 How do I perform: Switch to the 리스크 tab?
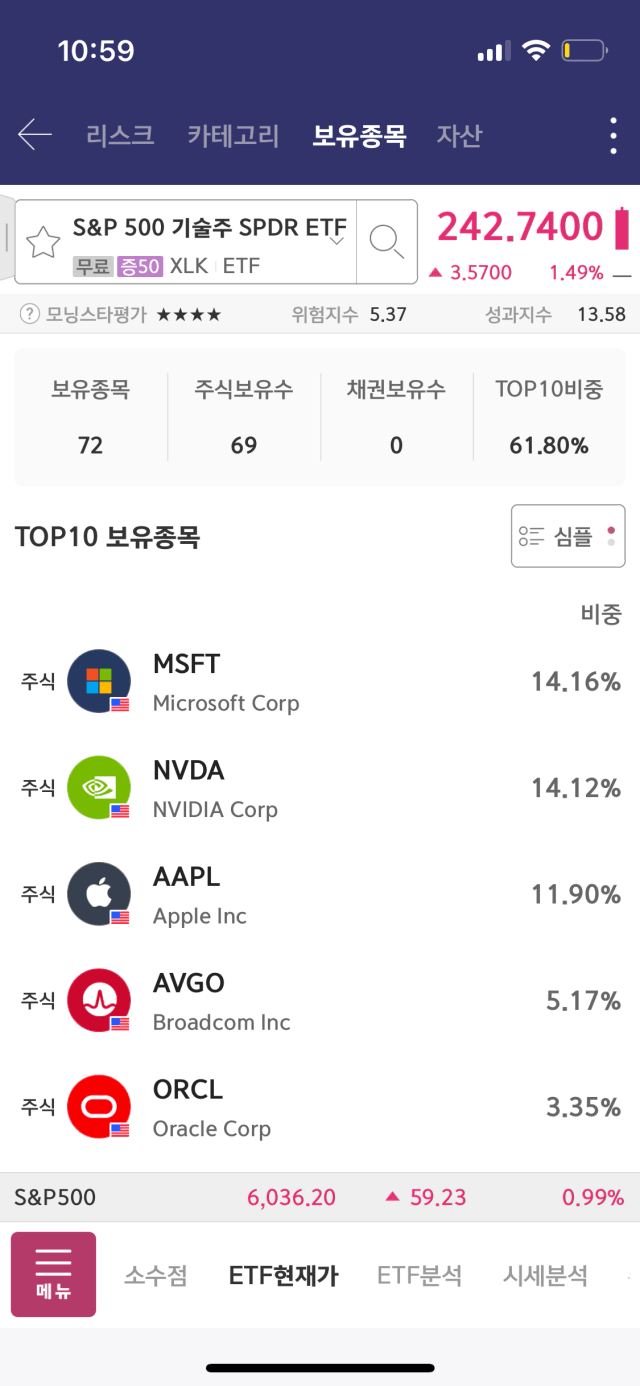(120, 136)
